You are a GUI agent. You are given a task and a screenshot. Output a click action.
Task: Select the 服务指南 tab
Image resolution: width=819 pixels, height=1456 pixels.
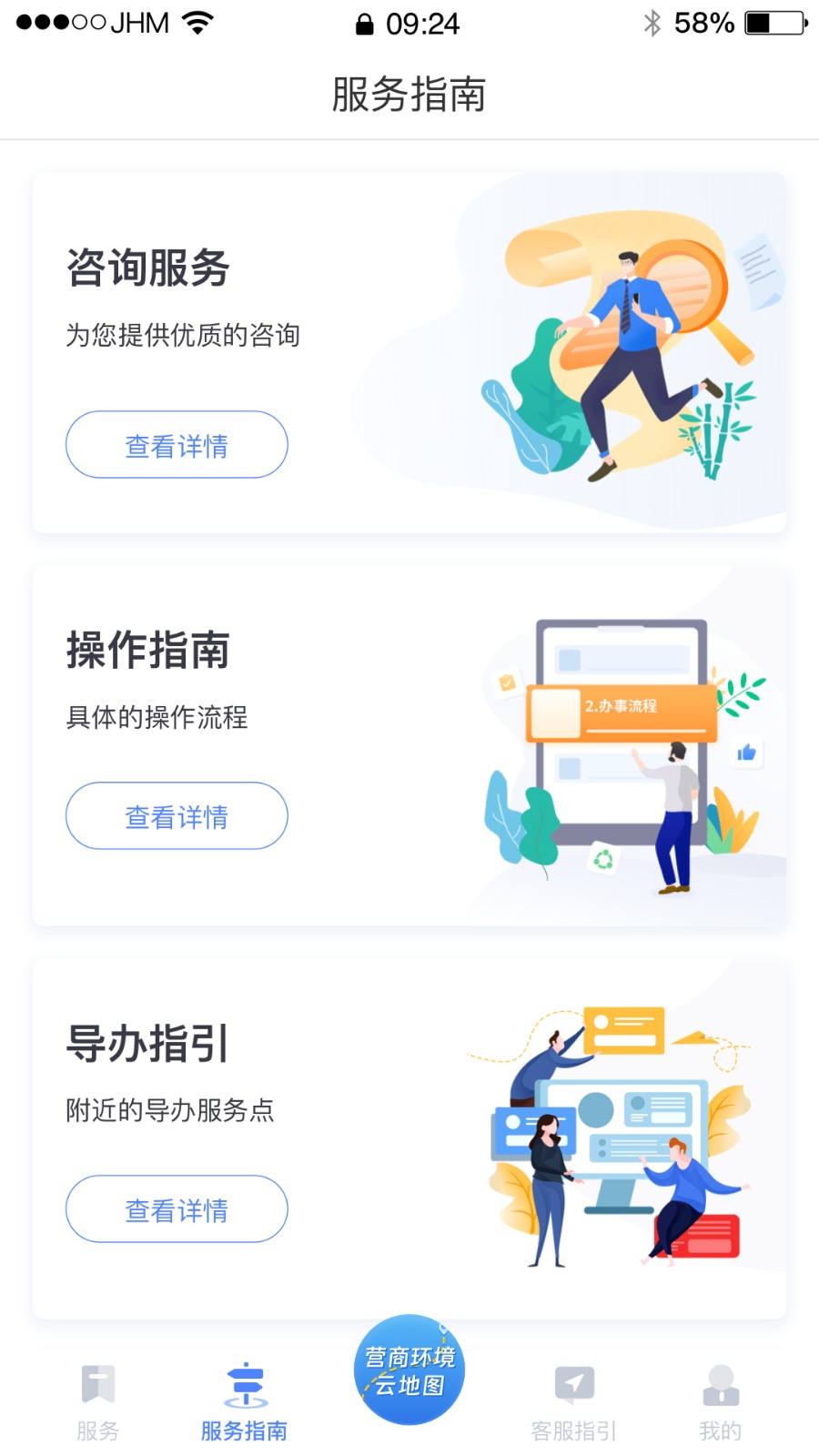[244, 1401]
